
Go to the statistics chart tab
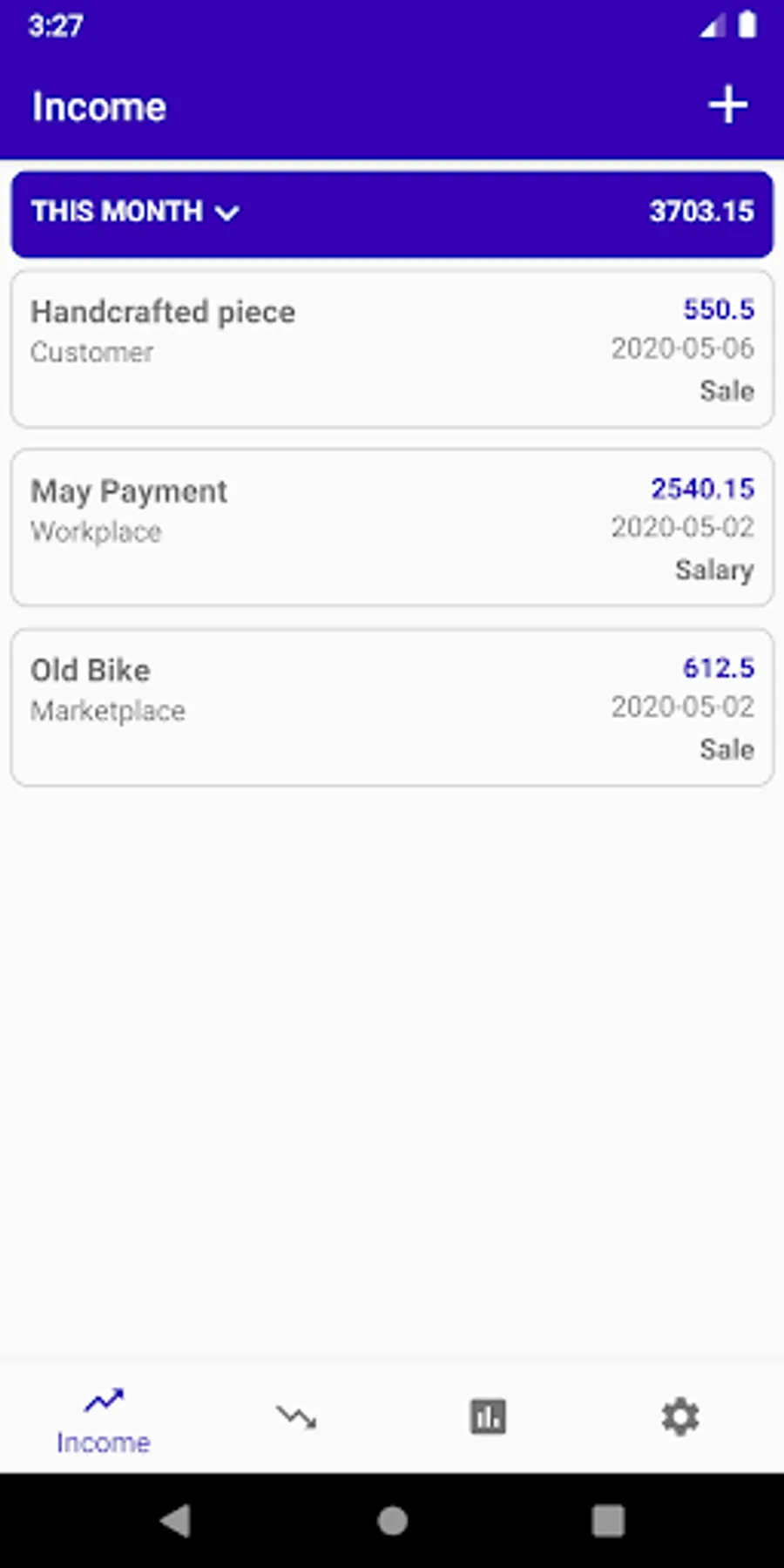coord(488,1417)
